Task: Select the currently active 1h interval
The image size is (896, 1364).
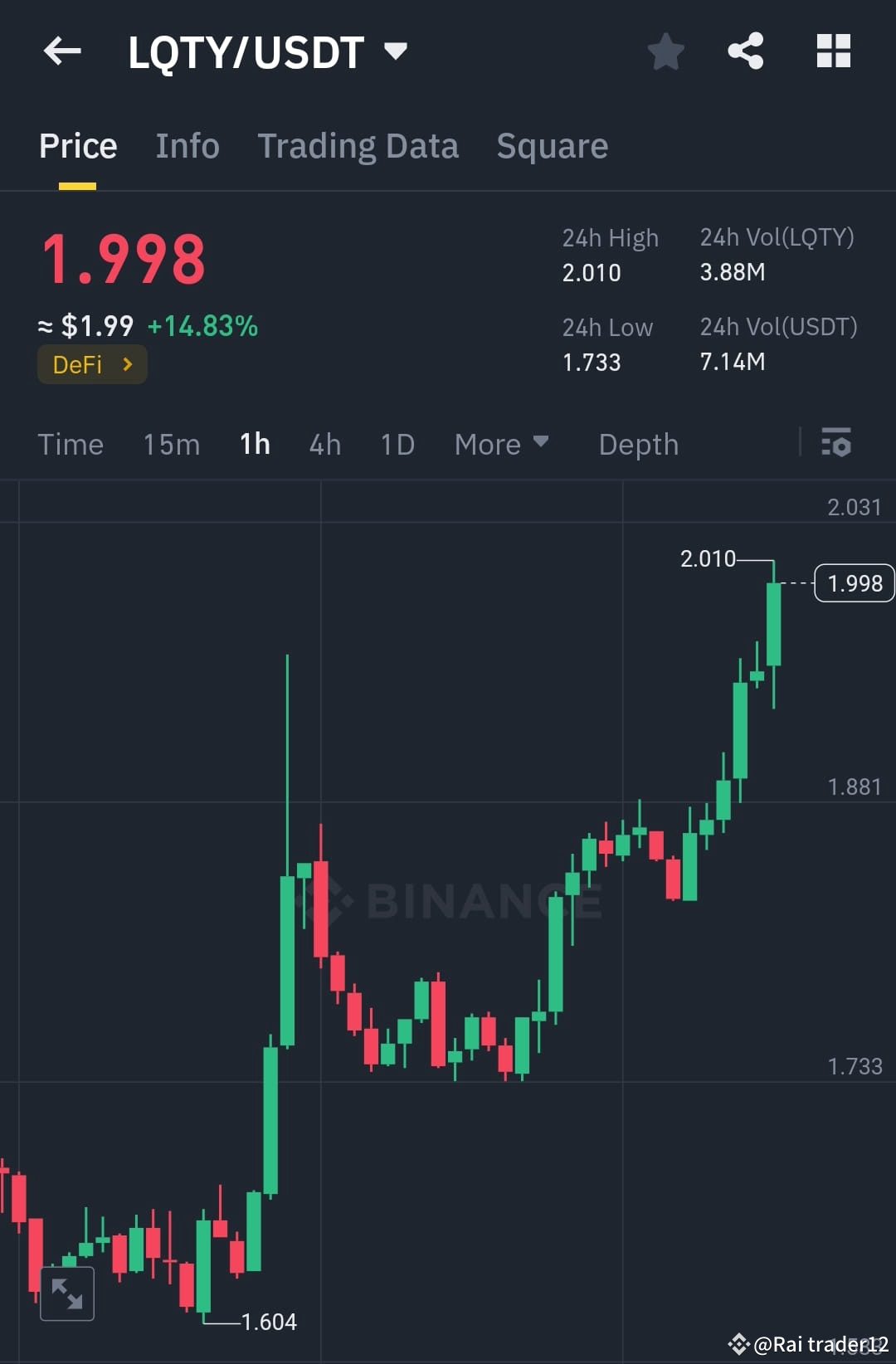Action: pyautogui.click(x=254, y=444)
